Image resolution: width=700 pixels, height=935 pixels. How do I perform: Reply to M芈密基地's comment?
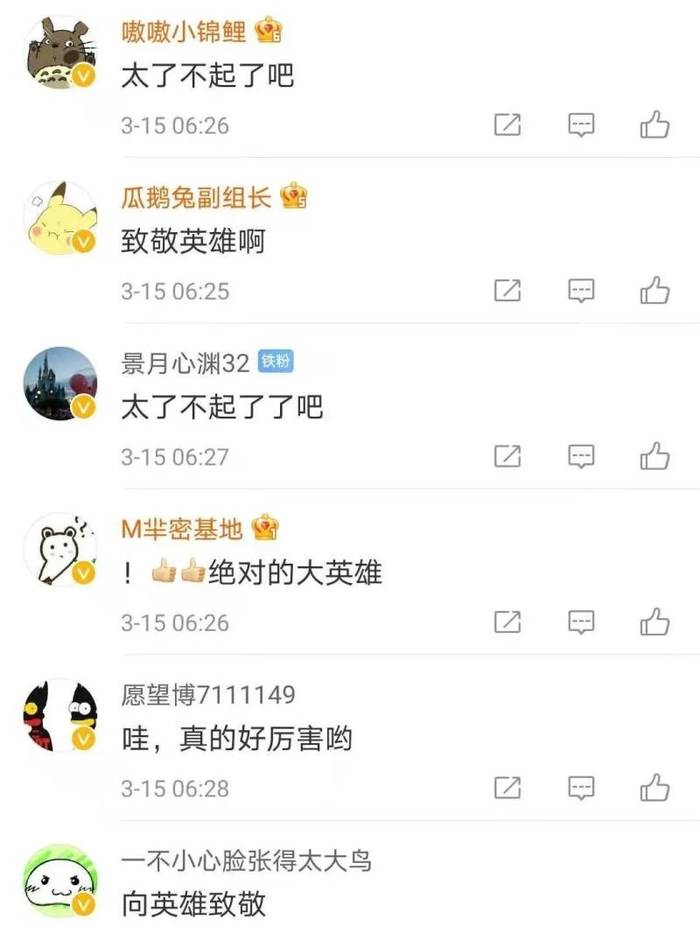tap(581, 622)
